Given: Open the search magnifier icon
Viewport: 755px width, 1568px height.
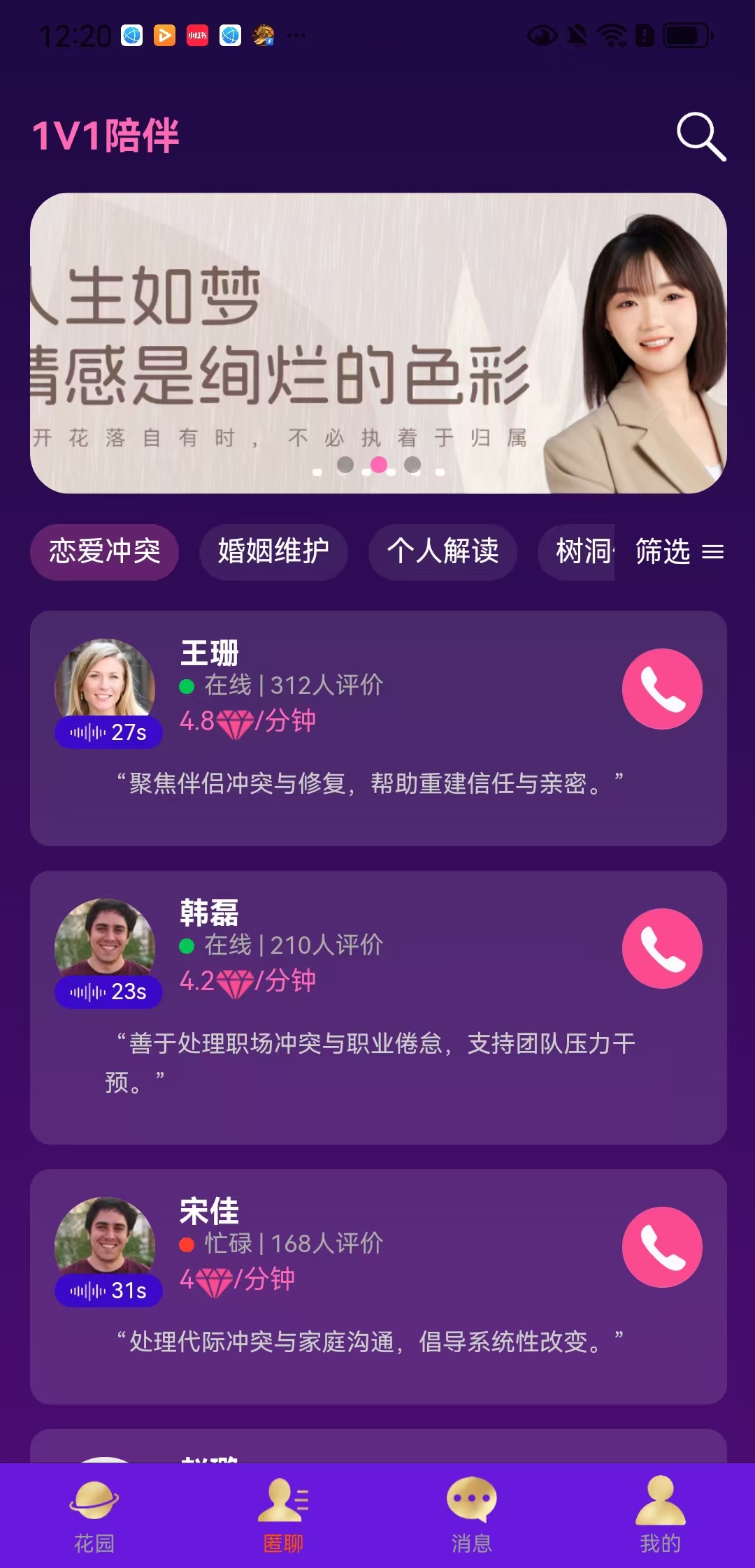Looking at the screenshot, I should click(x=700, y=136).
